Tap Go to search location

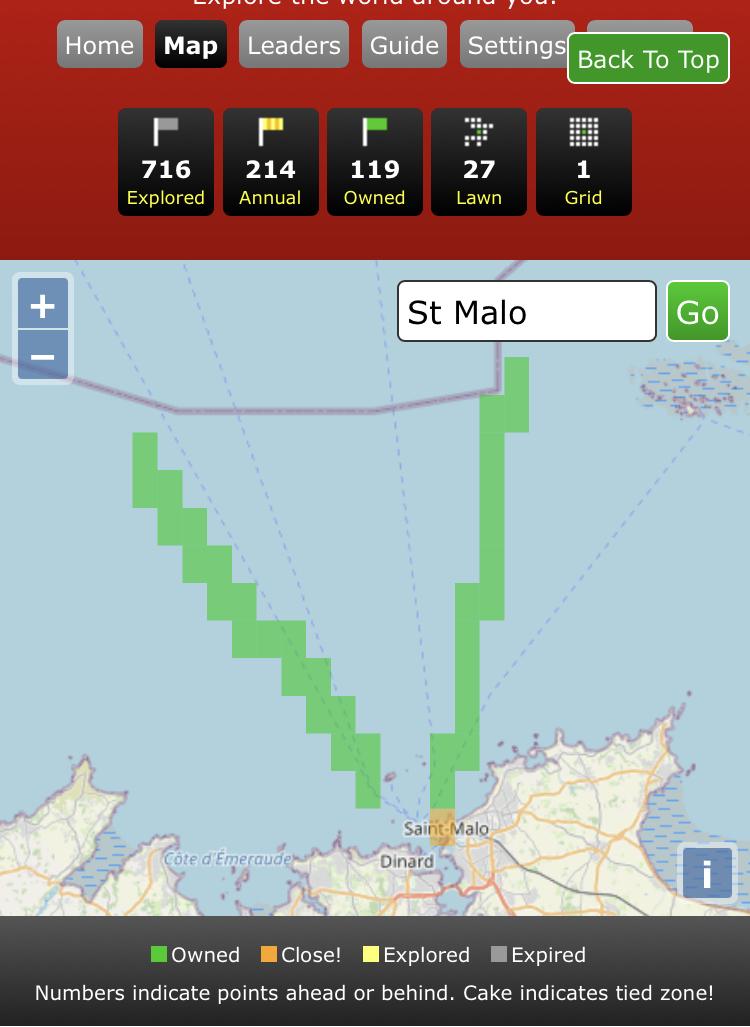tap(697, 312)
